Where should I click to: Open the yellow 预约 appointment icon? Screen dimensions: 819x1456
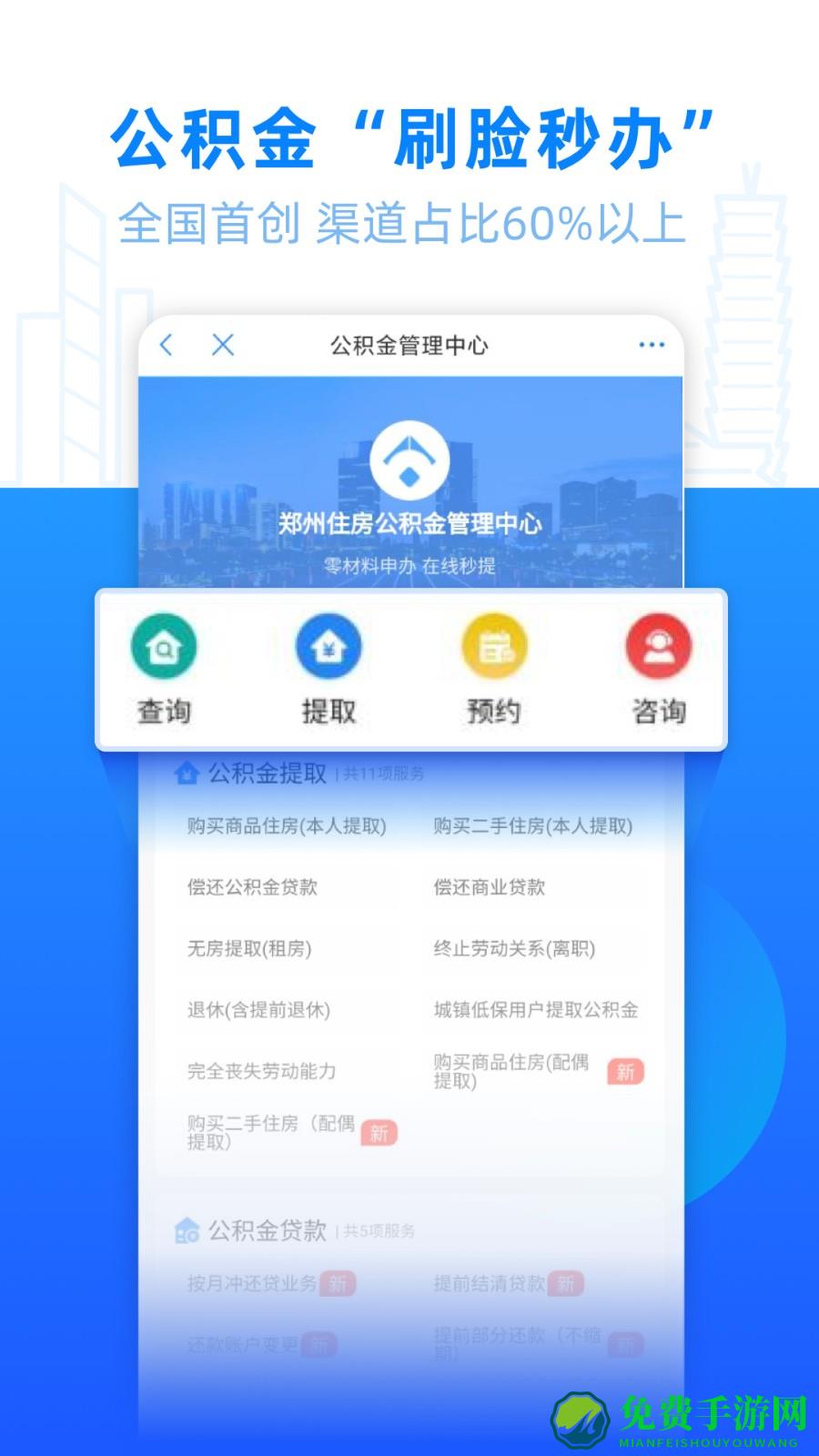click(x=492, y=645)
